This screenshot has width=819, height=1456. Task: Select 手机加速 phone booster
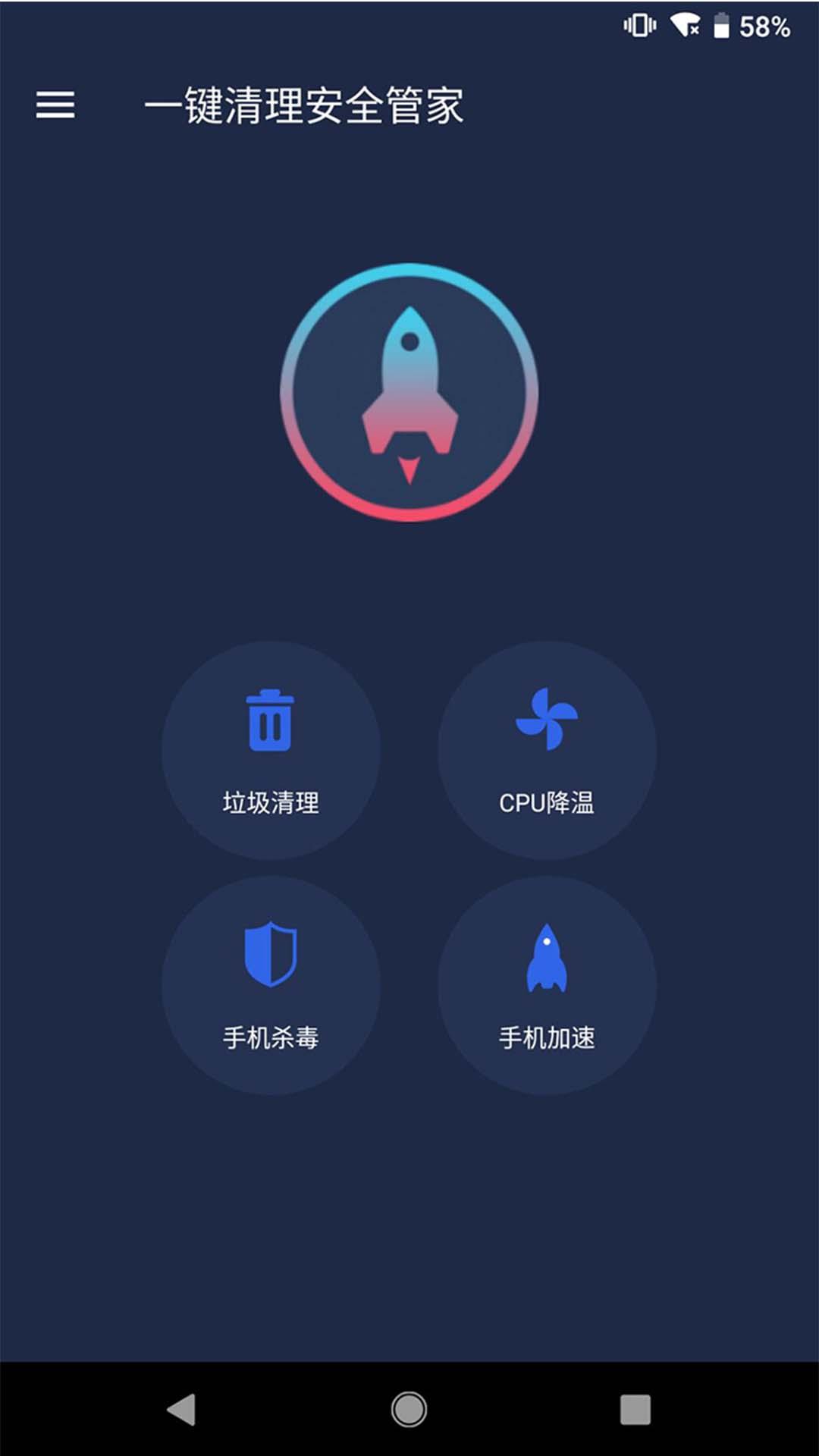pyautogui.click(x=547, y=985)
